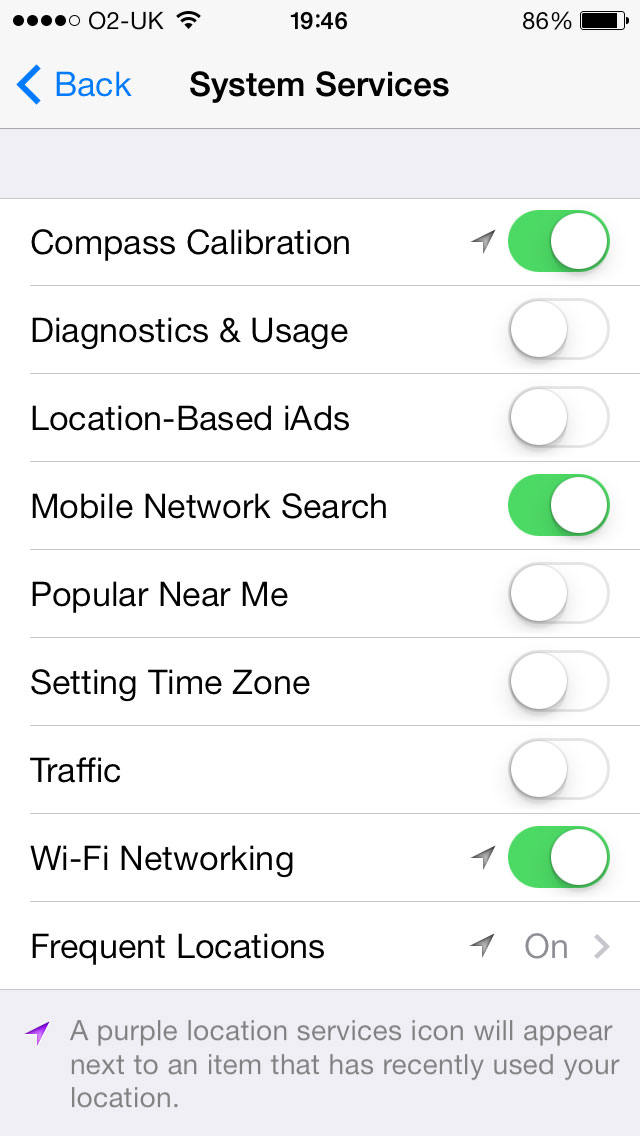This screenshot has height=1136, width=640.
Task: Toggle the Traffic switch on
Action: [558, 770]
